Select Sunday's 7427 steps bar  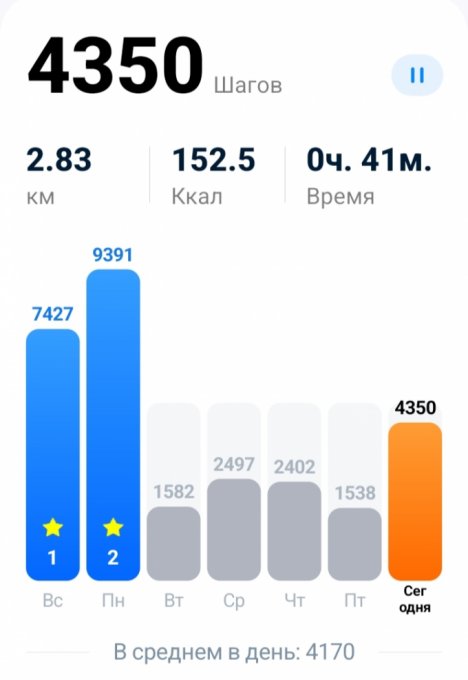(53, 454)
